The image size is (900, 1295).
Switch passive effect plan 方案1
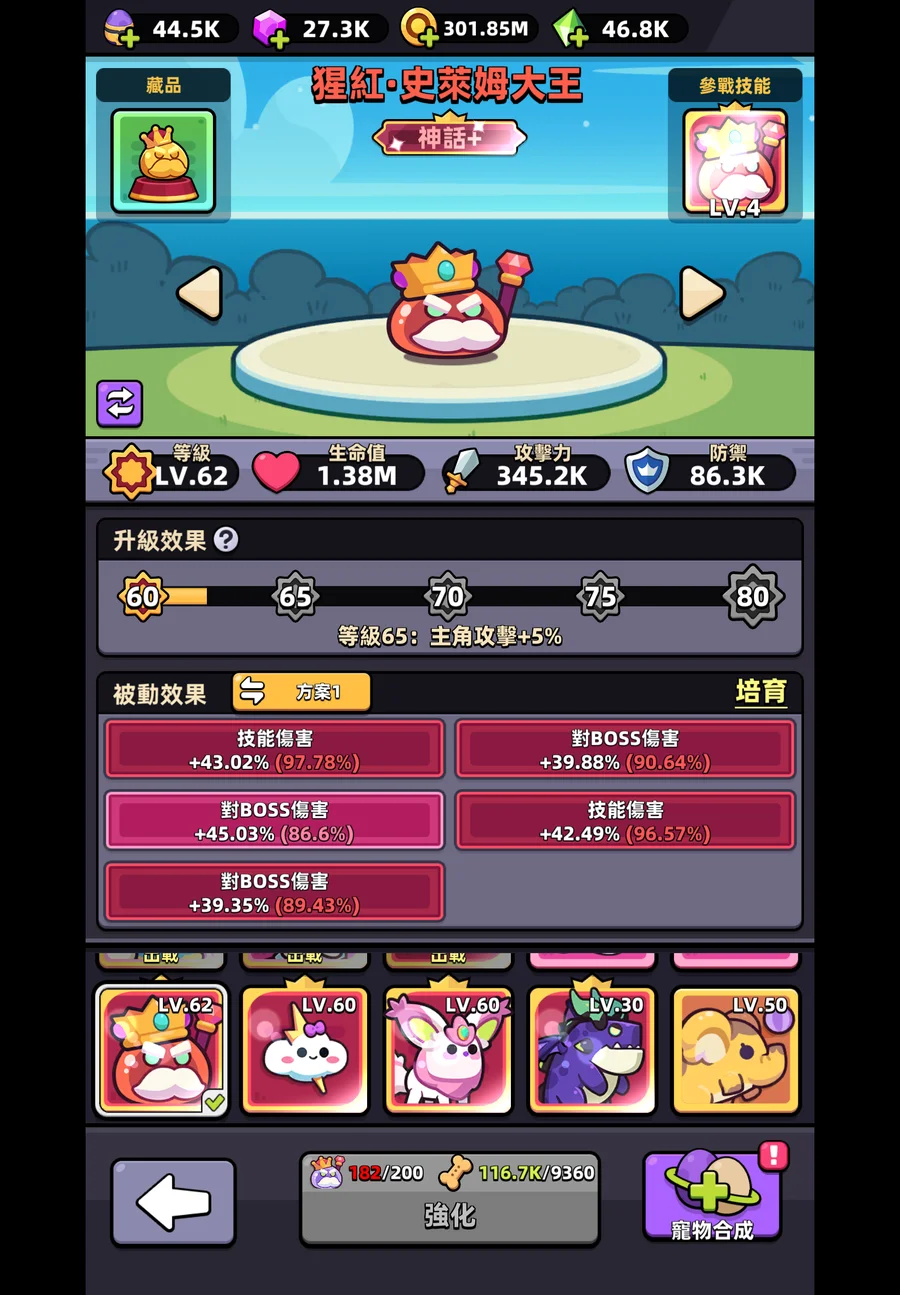(301, 692)
